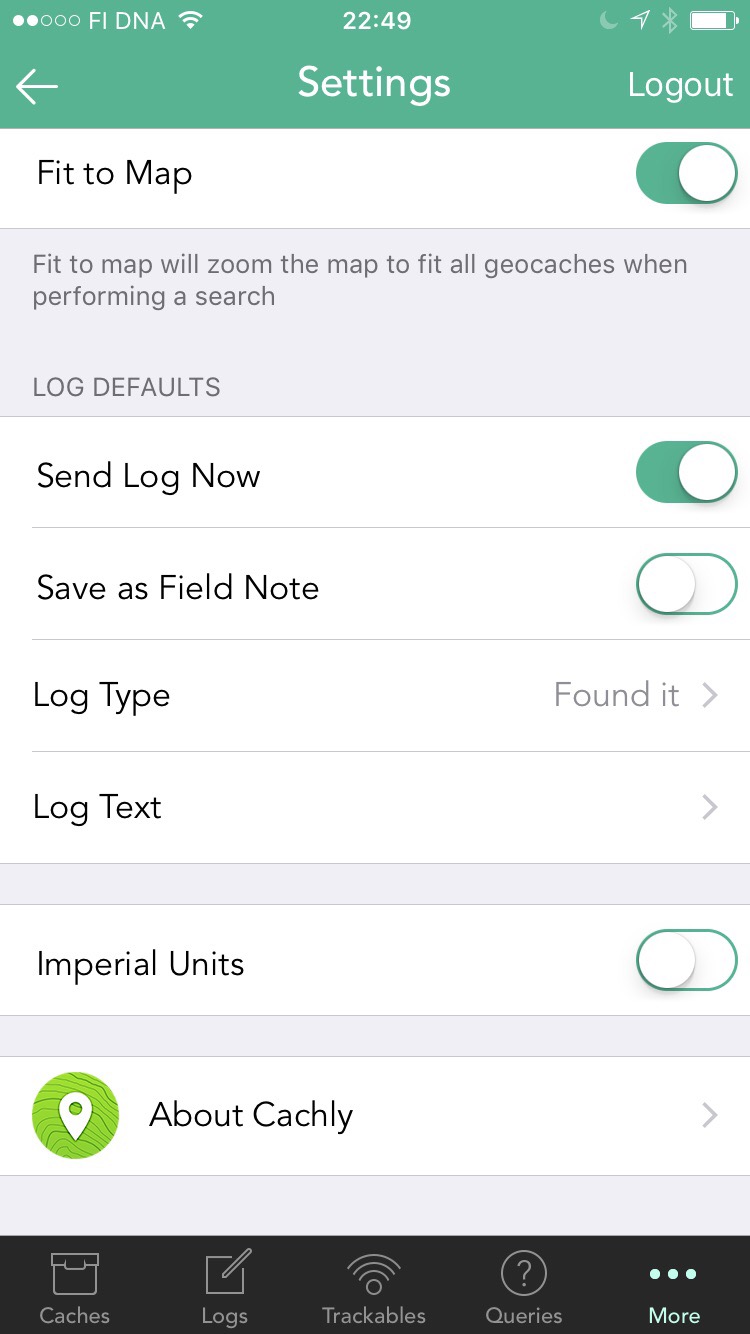Open About Cachly
Viewport: 750px width, 1334px height.
[x=375, y=1116]
